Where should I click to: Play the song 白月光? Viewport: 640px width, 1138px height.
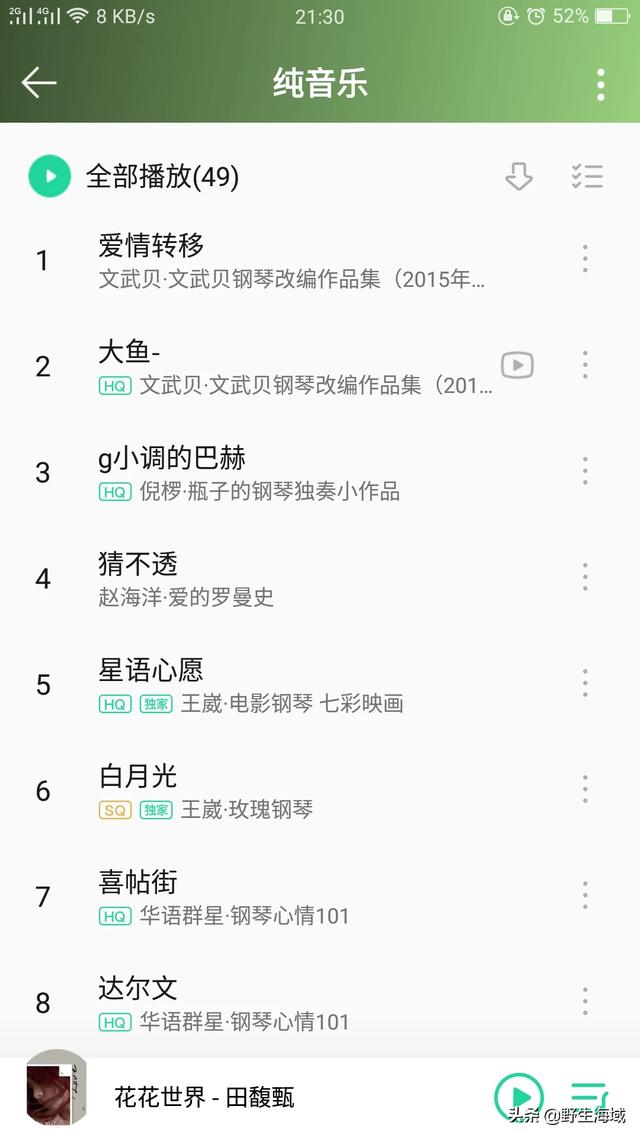pyautogui.click(x=290, y=790)
